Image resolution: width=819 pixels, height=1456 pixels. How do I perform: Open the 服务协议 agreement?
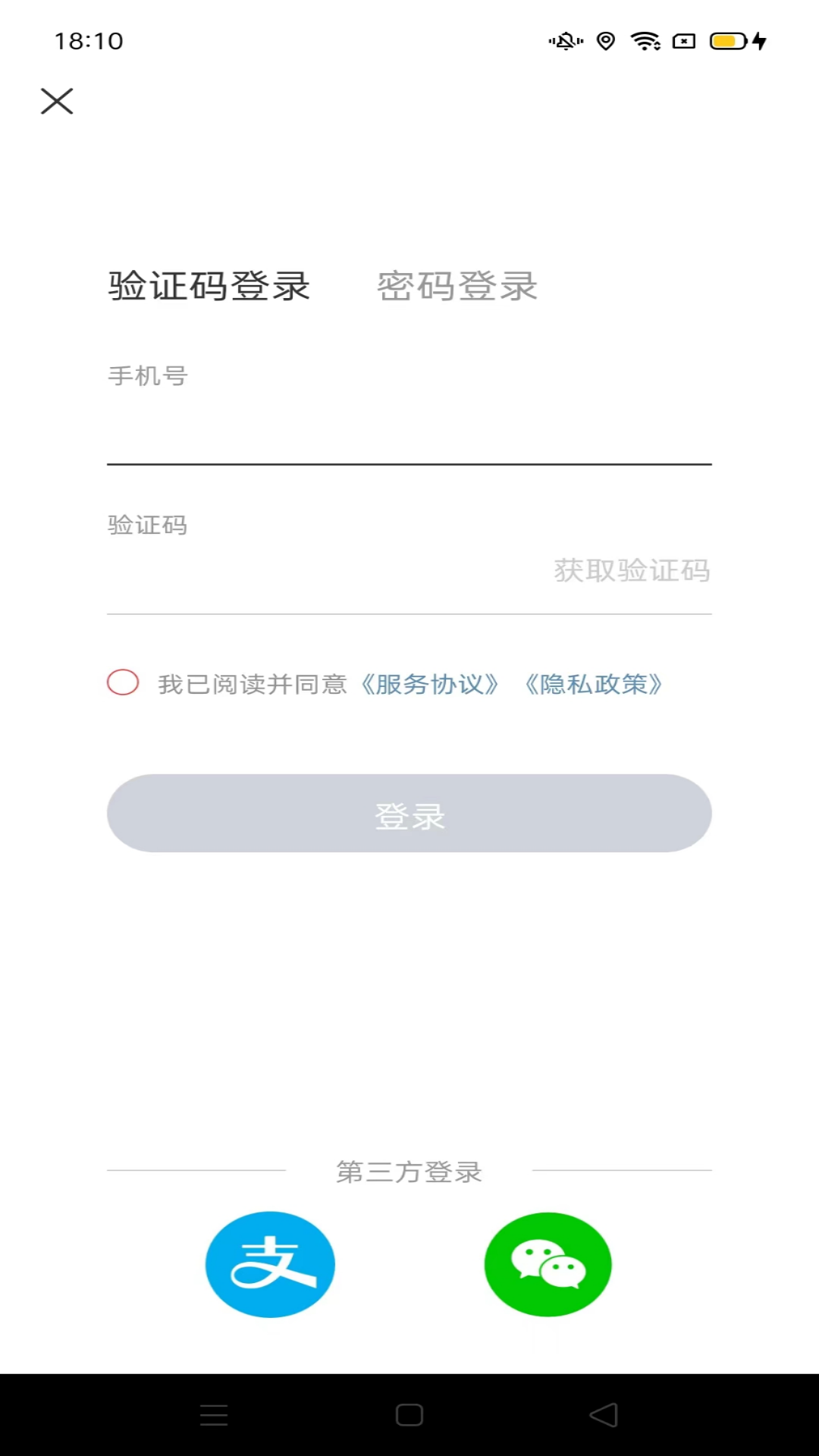pyautogui.click(x=431, y=683)
